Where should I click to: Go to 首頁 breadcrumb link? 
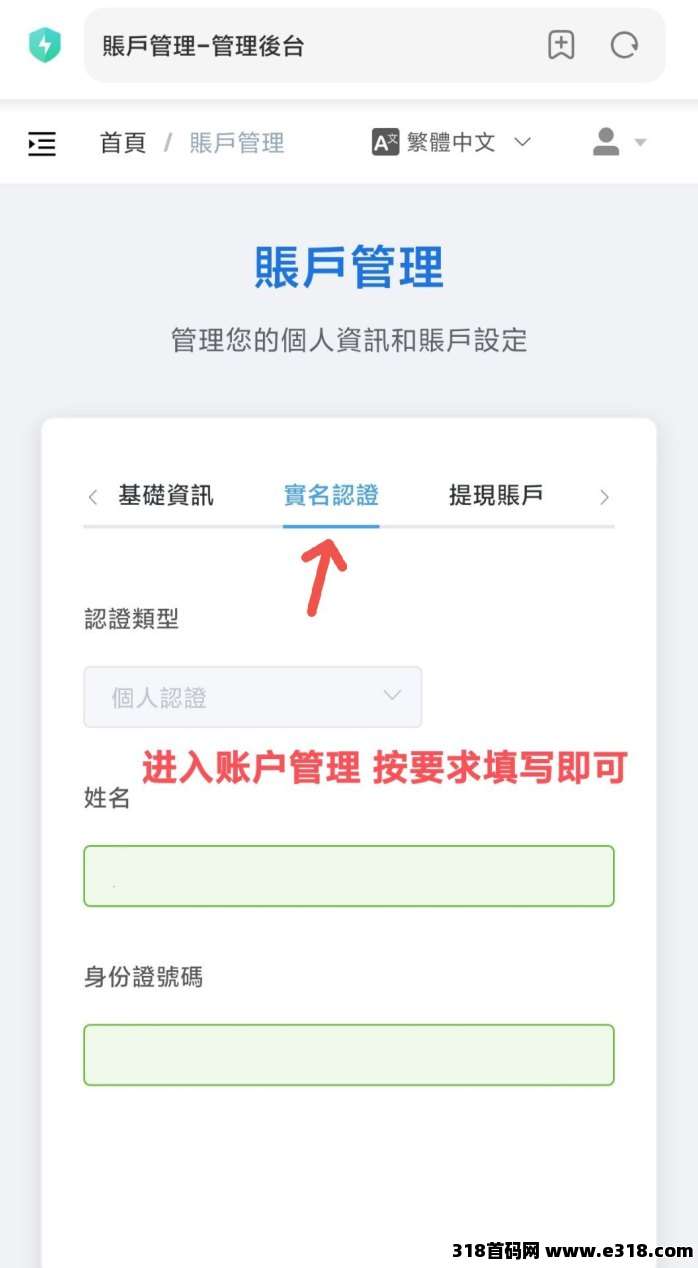123,143
